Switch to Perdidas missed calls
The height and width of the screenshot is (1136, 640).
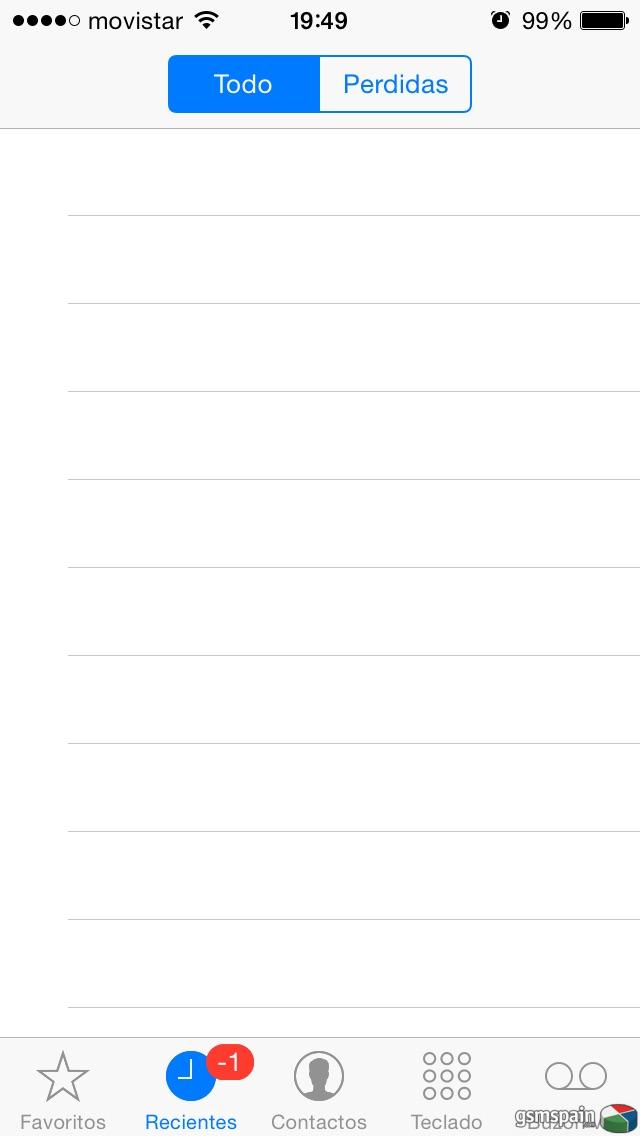click(396, 84)
